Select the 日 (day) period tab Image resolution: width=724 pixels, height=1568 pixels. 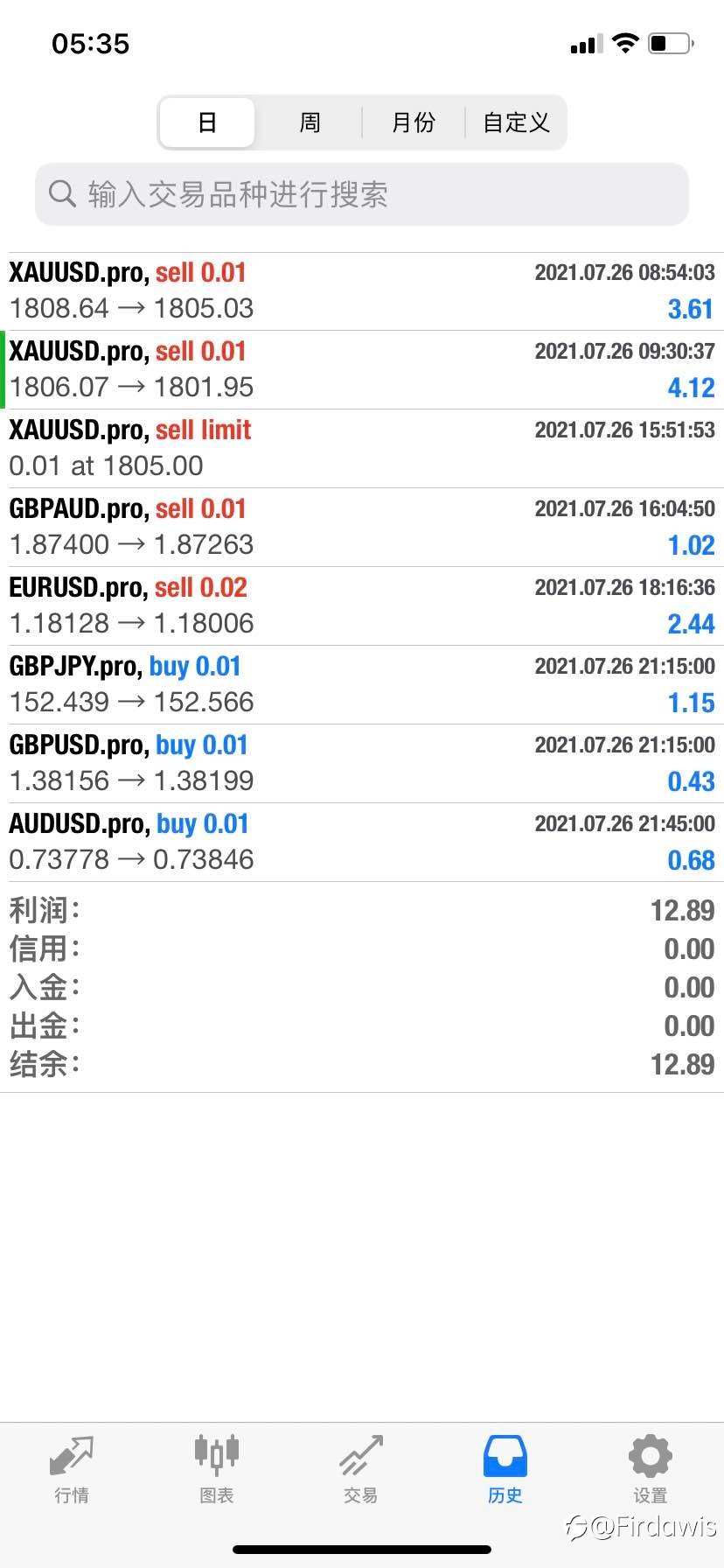point(207,122)
